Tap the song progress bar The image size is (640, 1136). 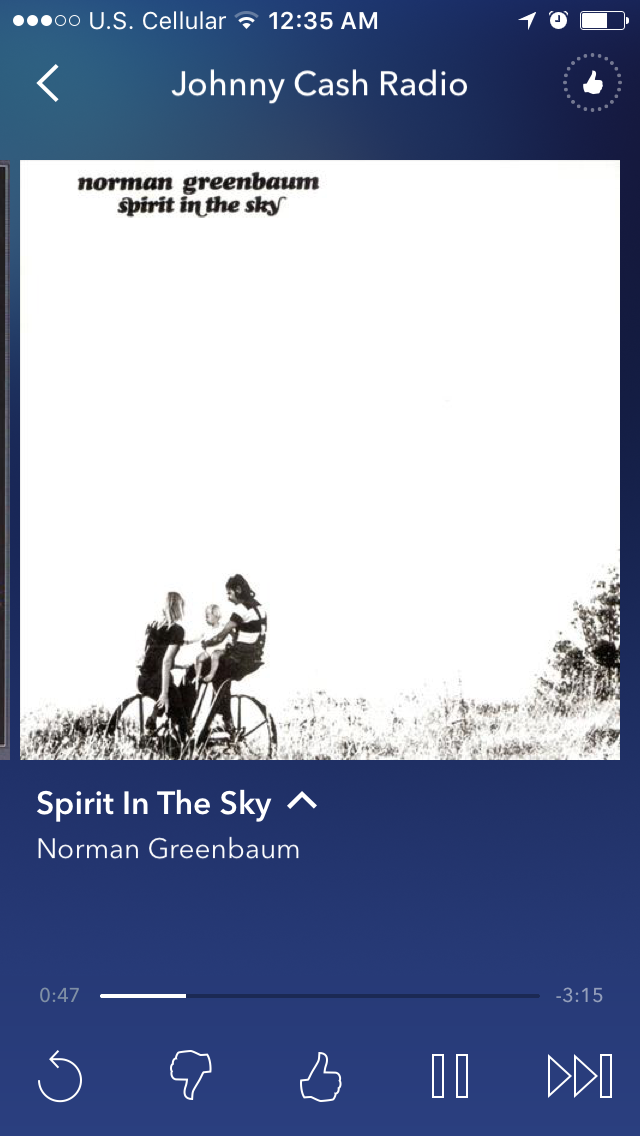coord(320,996)
